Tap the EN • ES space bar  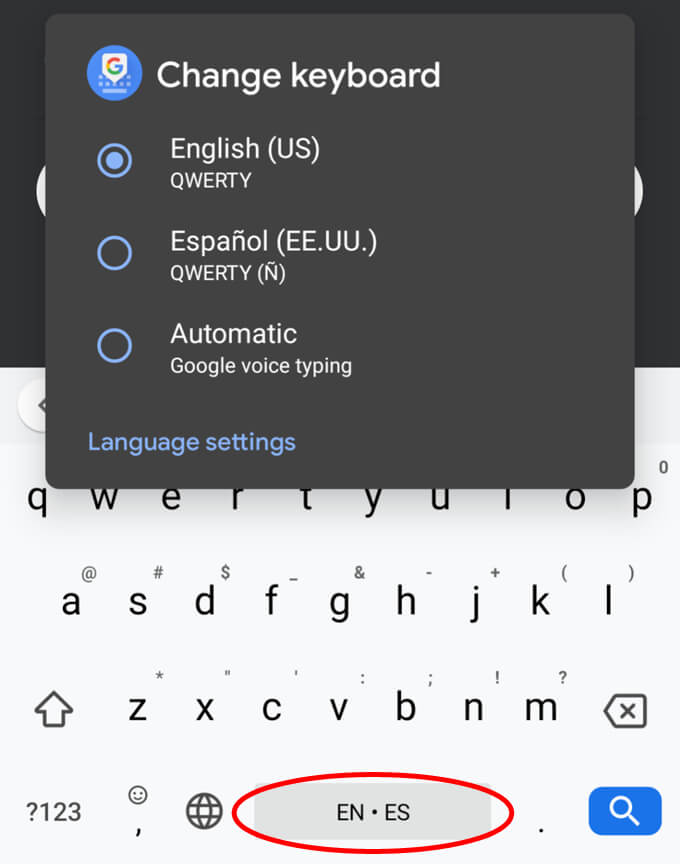tap(372, 812)
